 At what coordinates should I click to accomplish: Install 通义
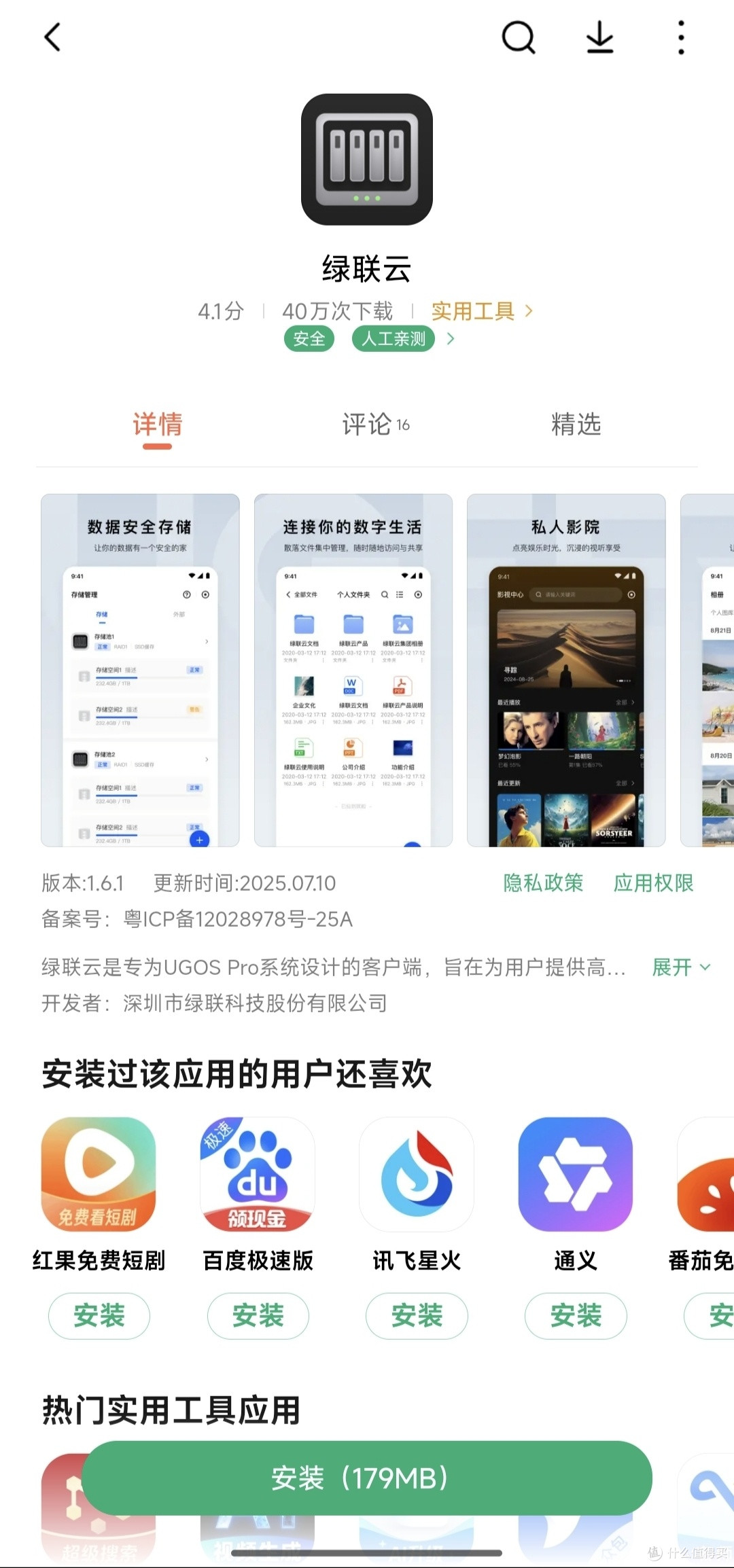pyautogui.click(x=576, y=1316)
